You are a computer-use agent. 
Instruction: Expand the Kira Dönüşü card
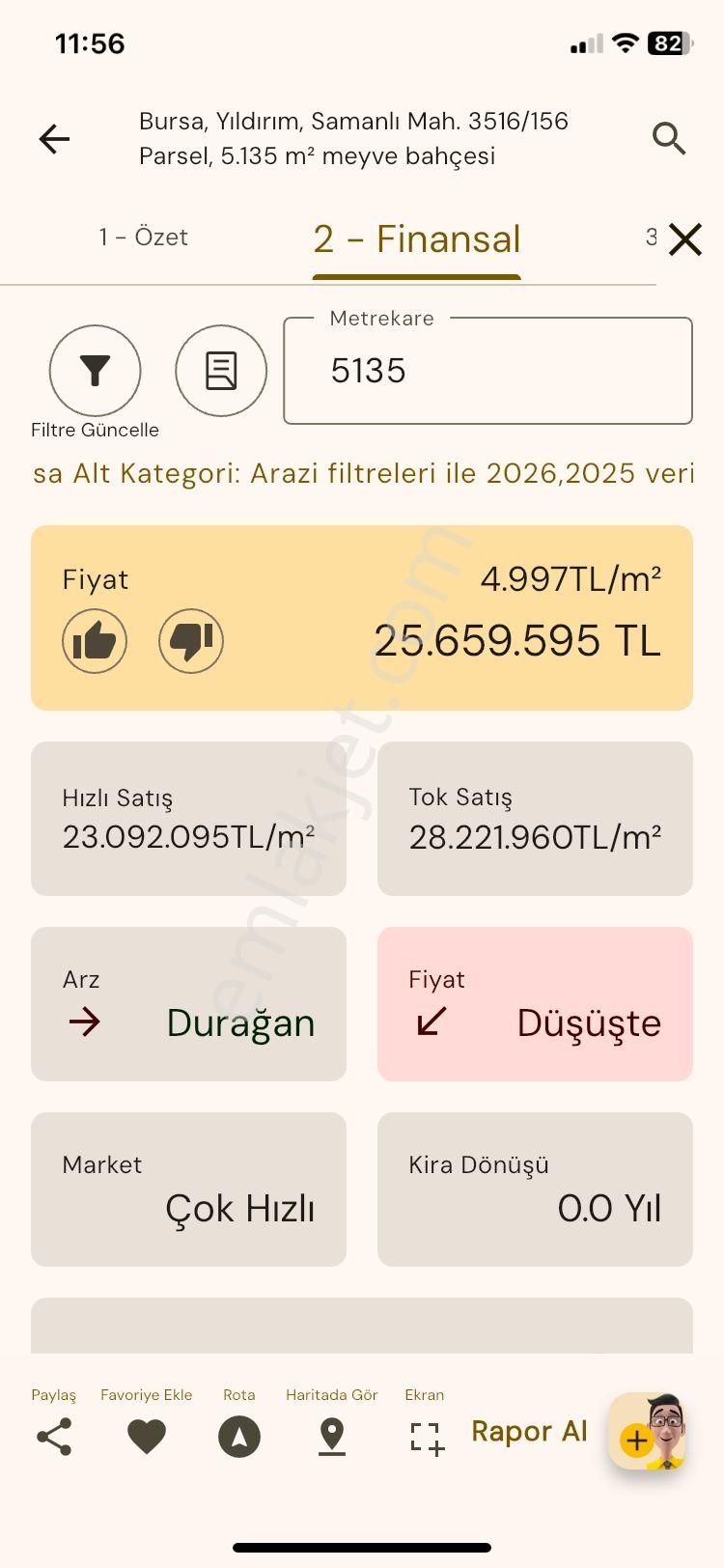pyautogui.click(x=535, y=1189)
